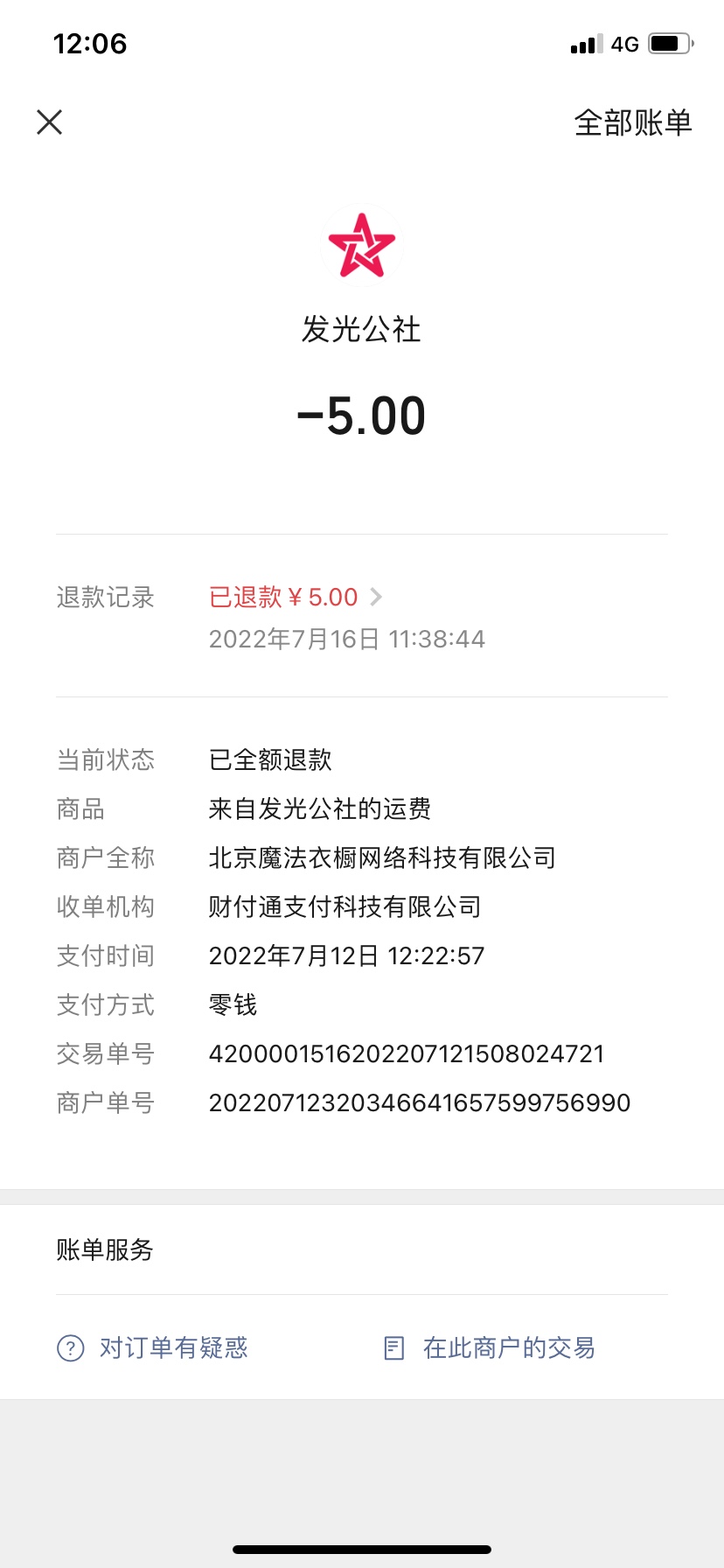The width and height of the screenshot is (724, 1568).
Task: Close the bill detail page
Action: 50,122
